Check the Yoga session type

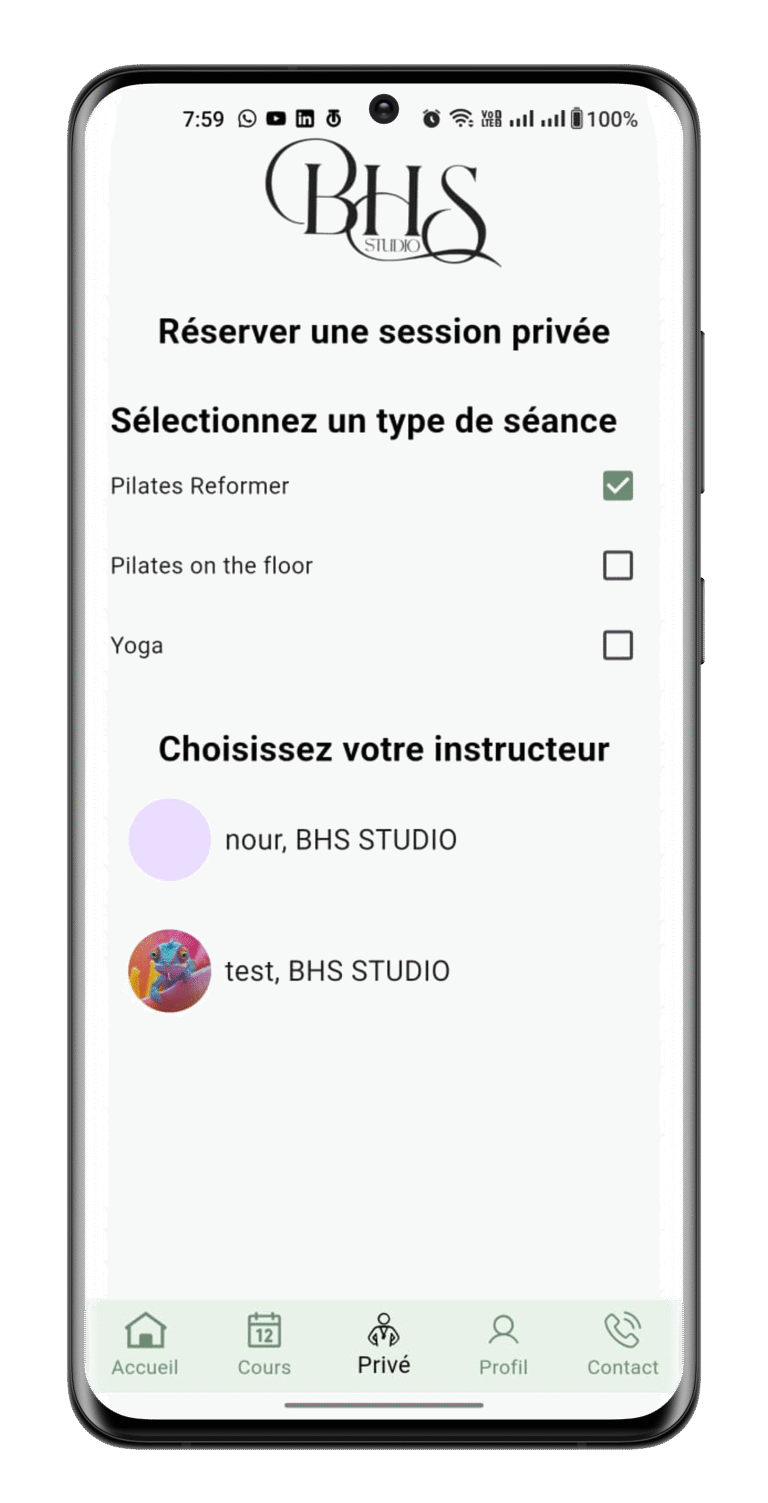click(x=617, y=645)
